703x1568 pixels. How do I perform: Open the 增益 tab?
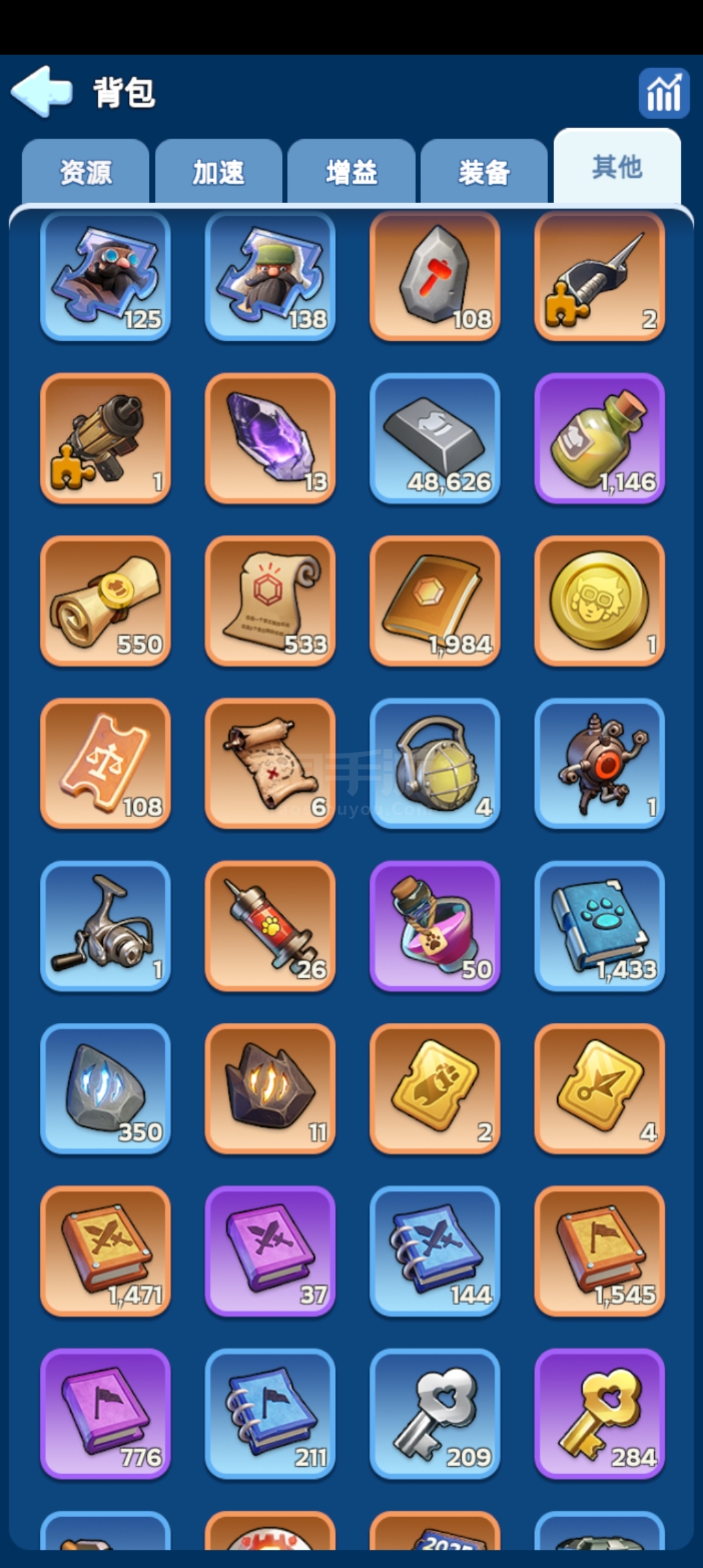click(351, 172)
